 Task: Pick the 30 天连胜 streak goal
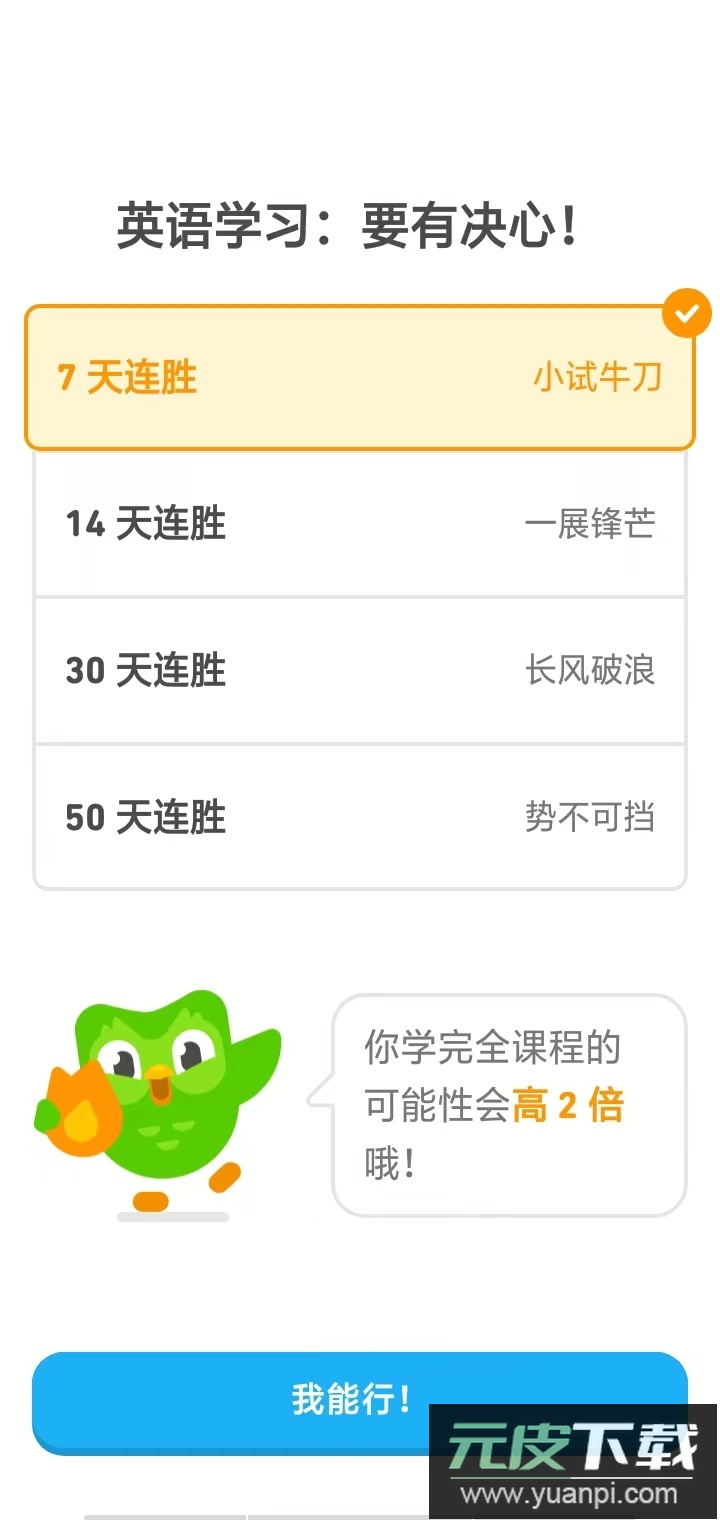pos(360,670)
